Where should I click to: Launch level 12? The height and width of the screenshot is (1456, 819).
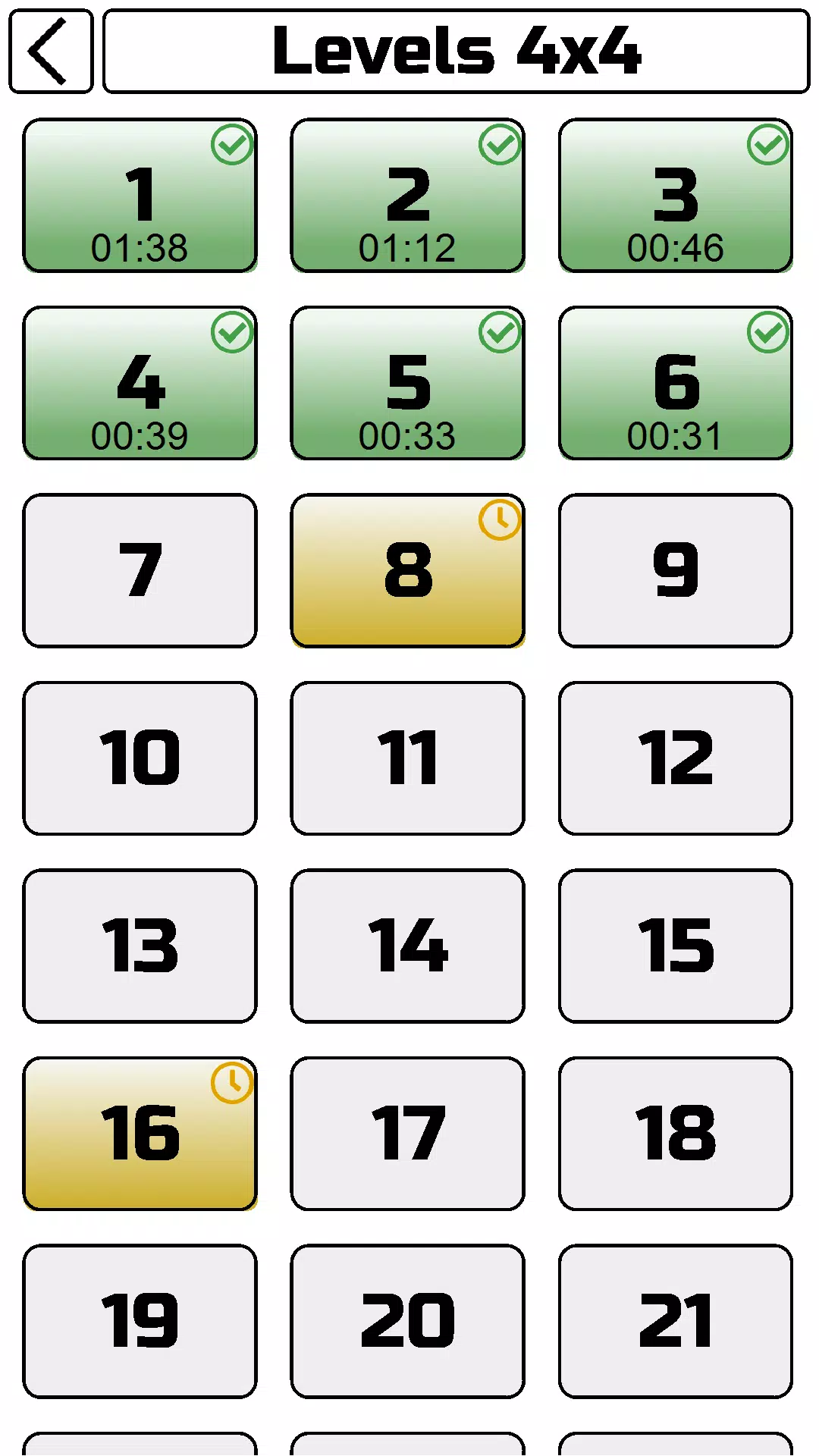[675, 758]
